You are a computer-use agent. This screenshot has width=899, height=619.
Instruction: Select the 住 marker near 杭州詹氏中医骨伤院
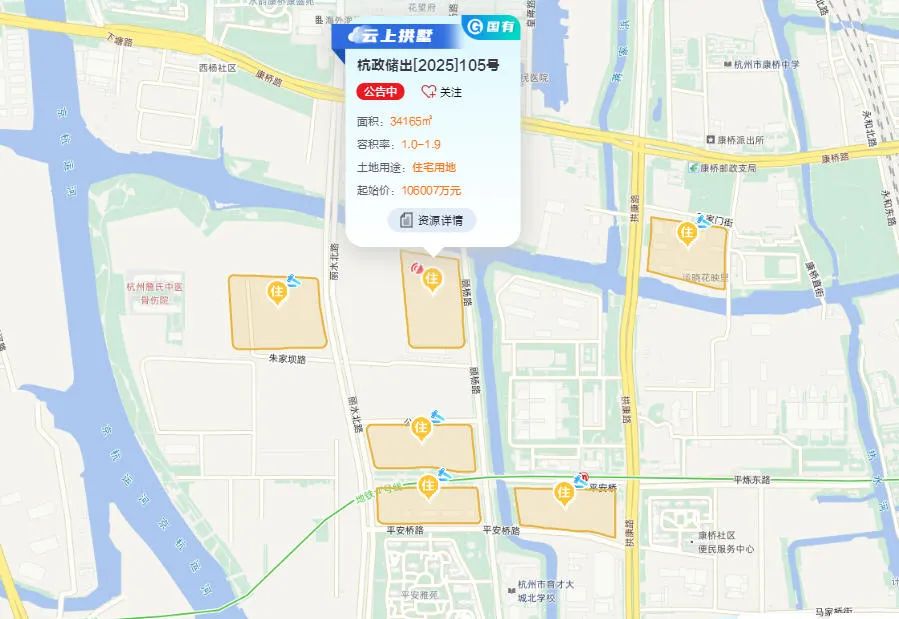point(277,291)
